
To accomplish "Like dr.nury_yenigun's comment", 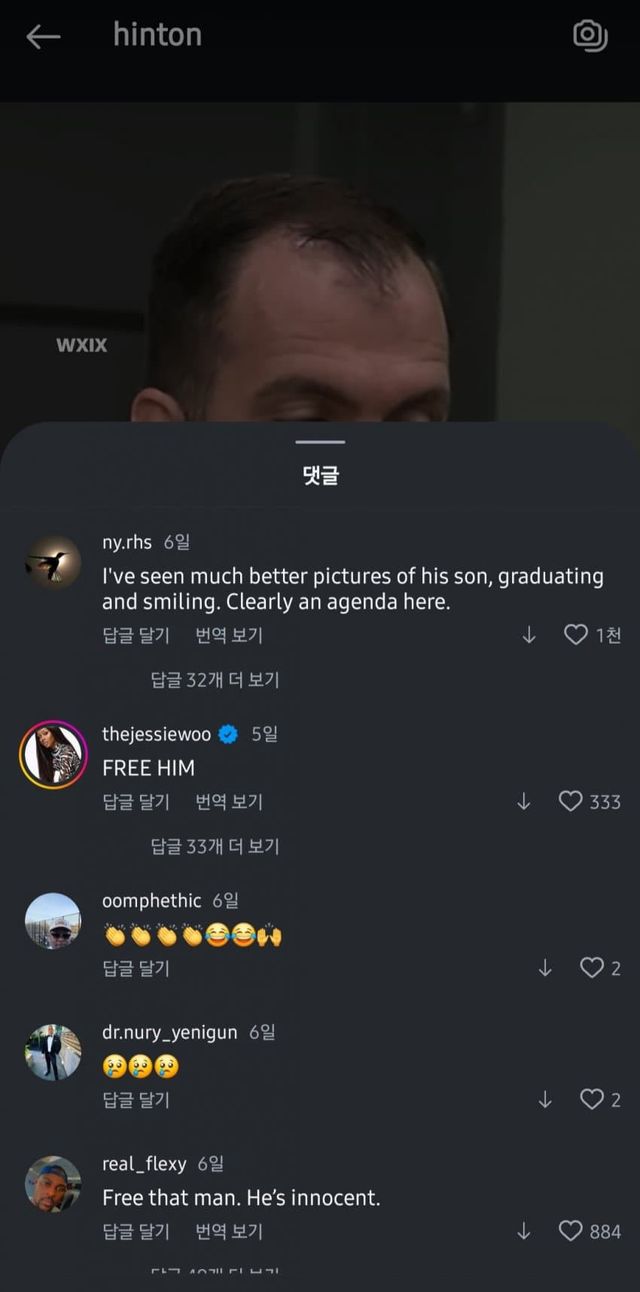I will point(592,1099).
